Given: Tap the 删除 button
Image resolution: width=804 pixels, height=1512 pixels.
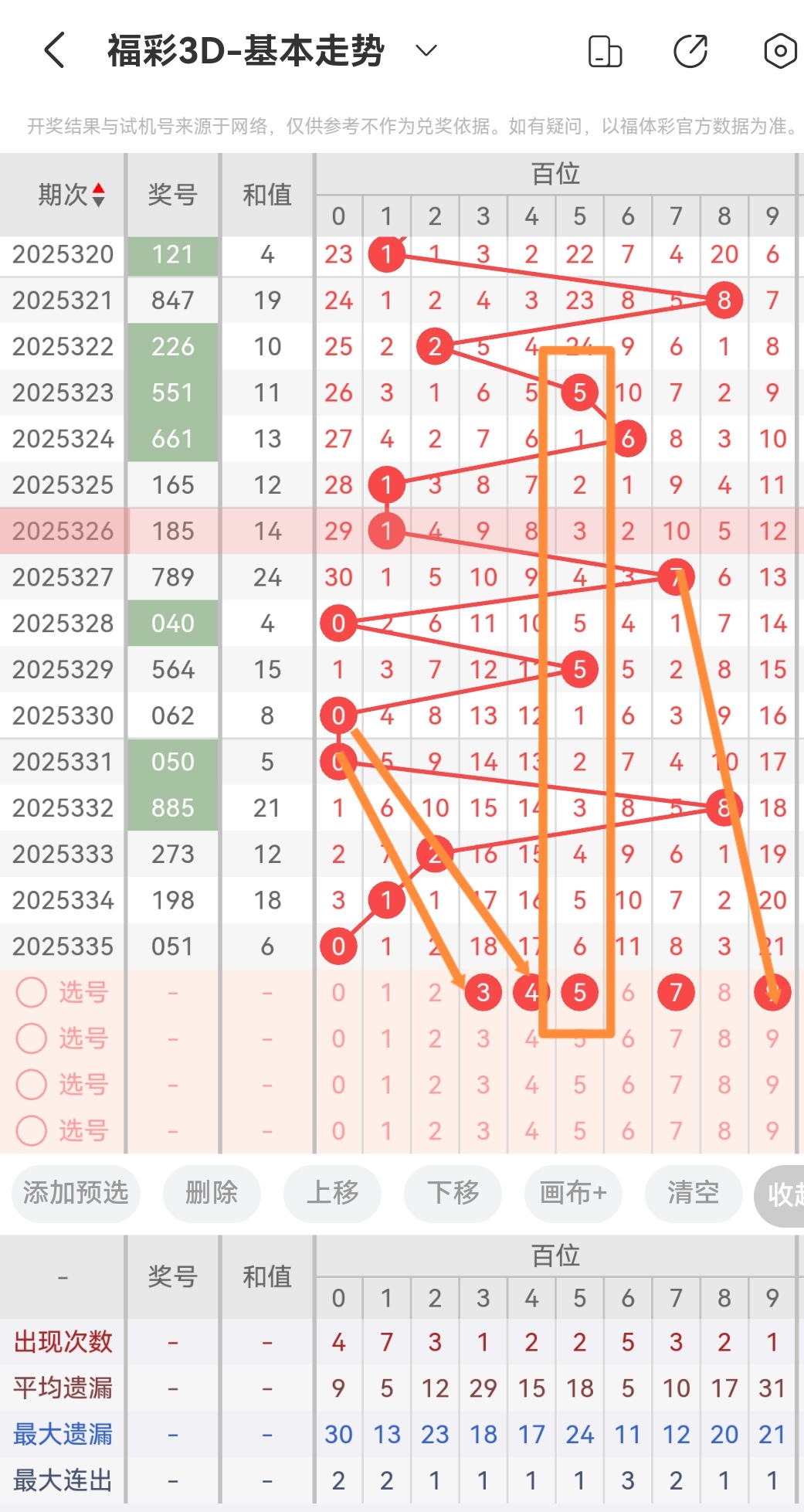Looking at the screenshot, I should click(x=211, y=1193).
